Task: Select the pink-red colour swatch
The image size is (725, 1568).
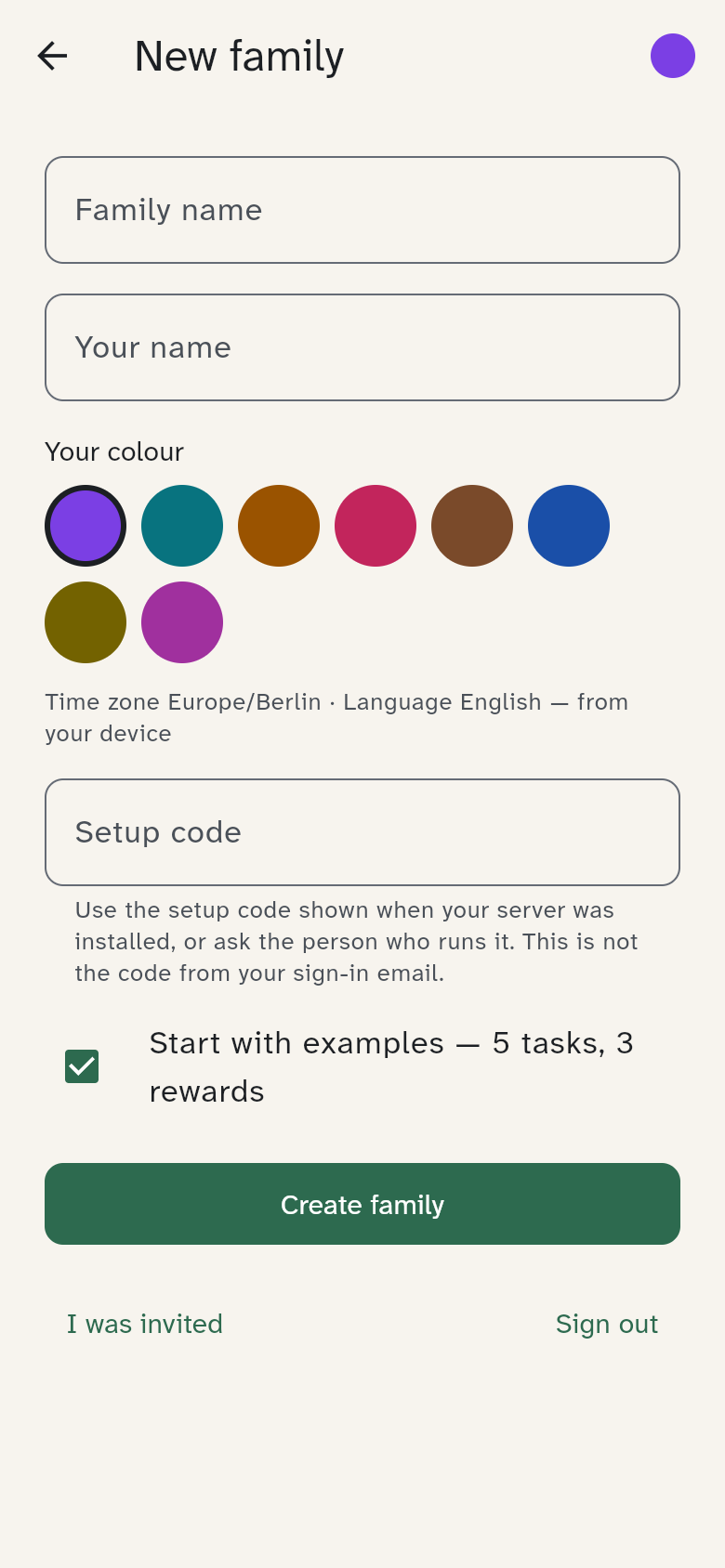Action: click(x=376, y=526)
